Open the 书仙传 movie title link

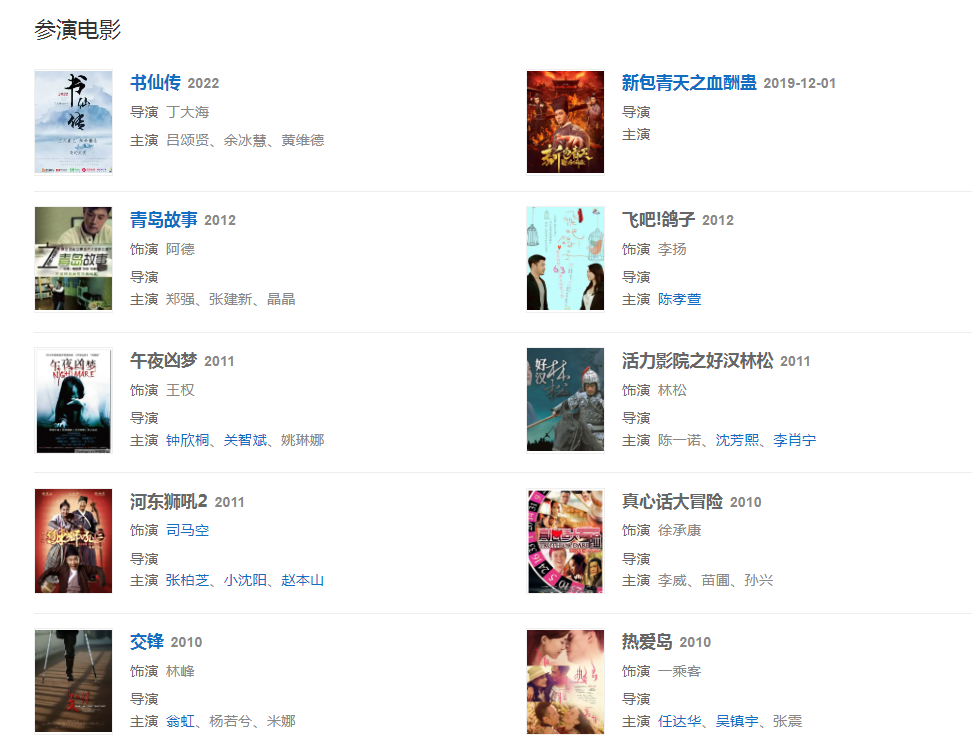click(x=155, y=82)
